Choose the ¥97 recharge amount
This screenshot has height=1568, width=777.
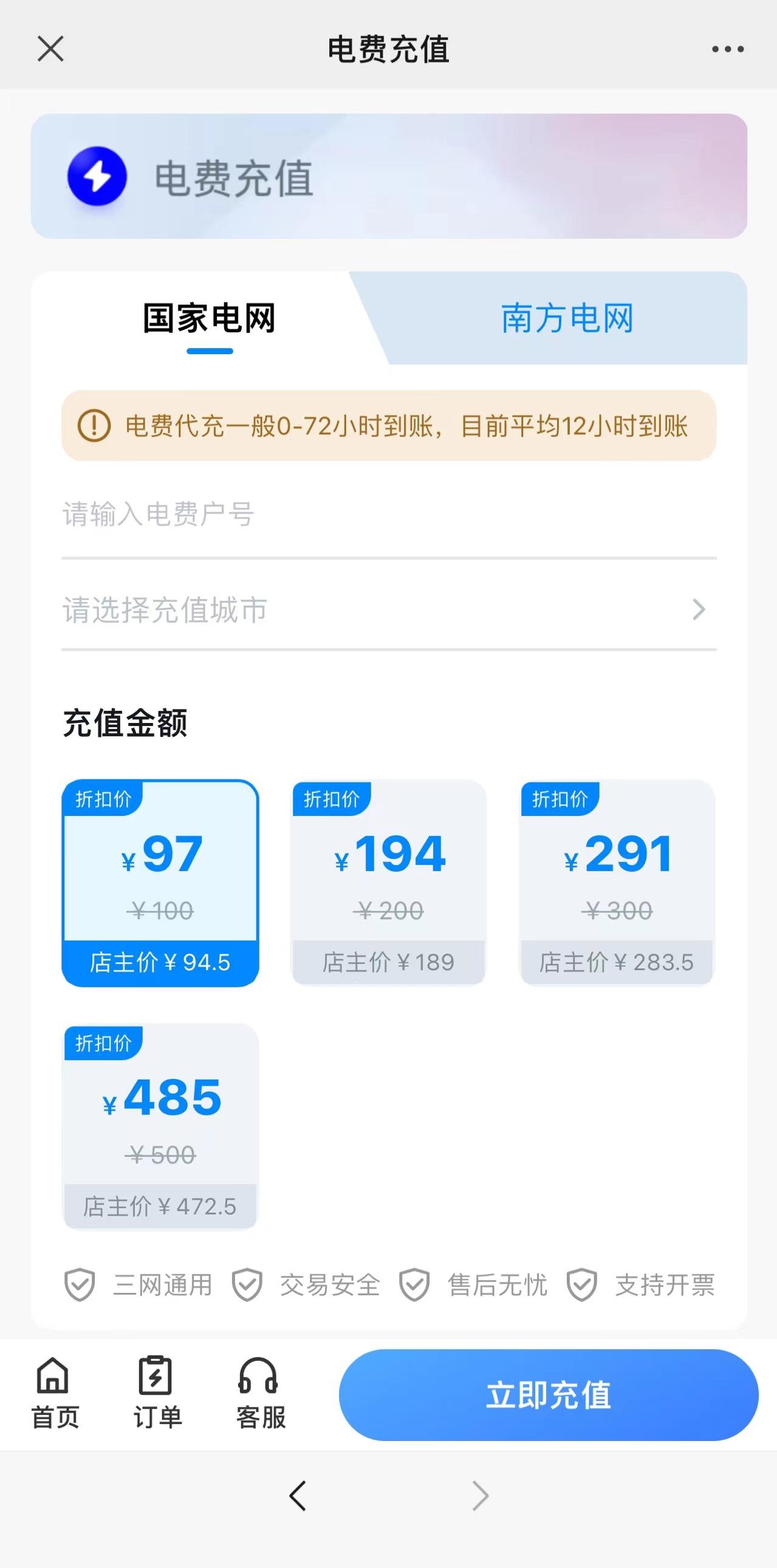pos(160,882)
